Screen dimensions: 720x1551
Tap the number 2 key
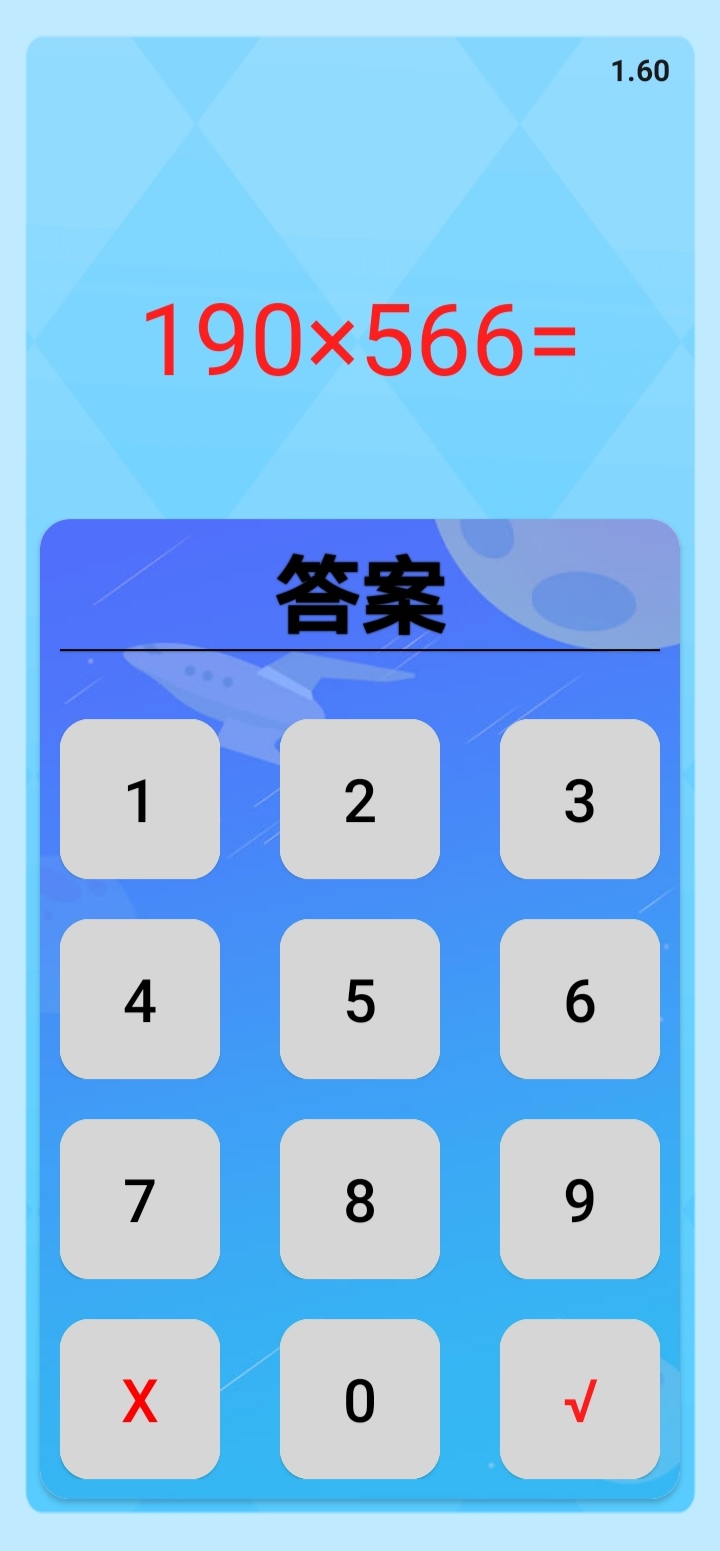point(360,799)
